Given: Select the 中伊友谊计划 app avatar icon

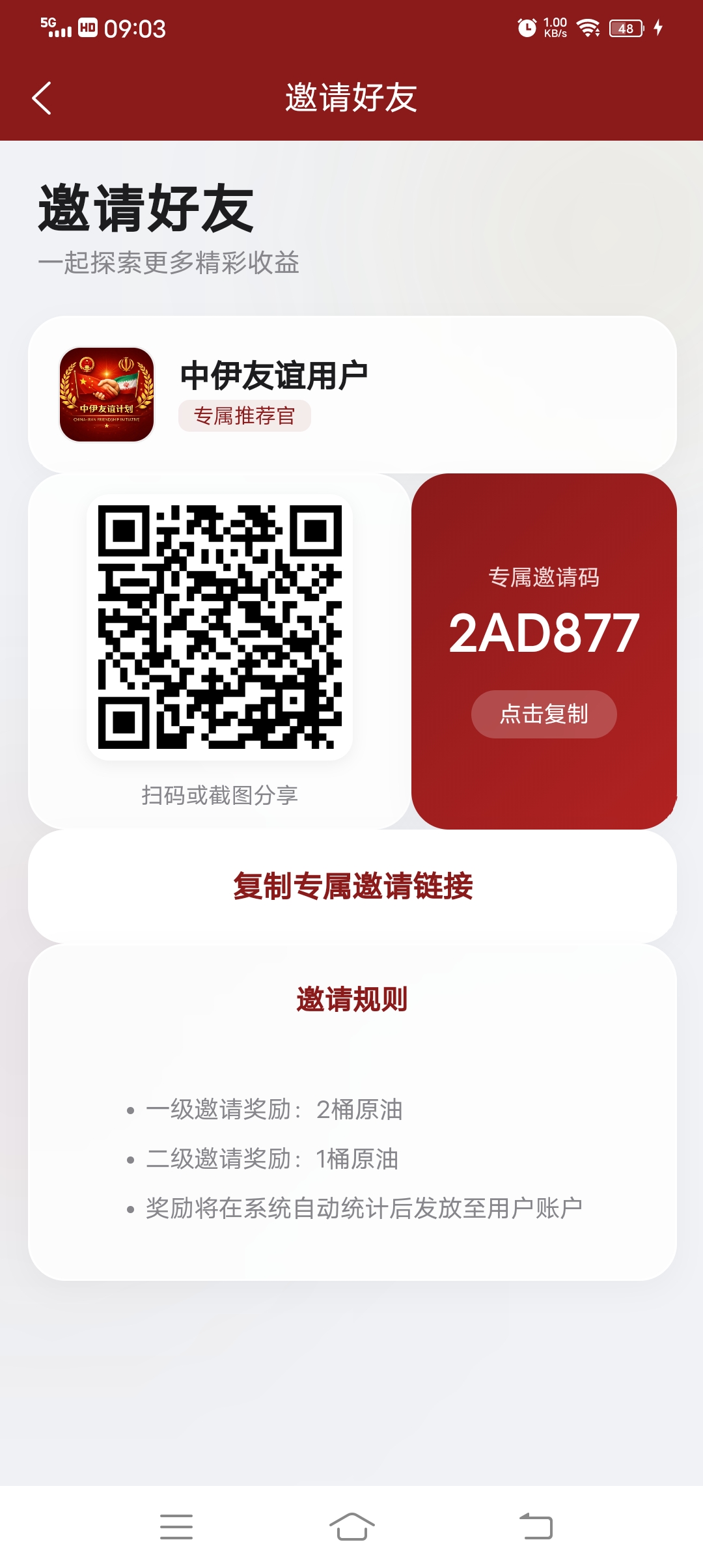Looking at the screenshot, I should click(x=105, y=393).
